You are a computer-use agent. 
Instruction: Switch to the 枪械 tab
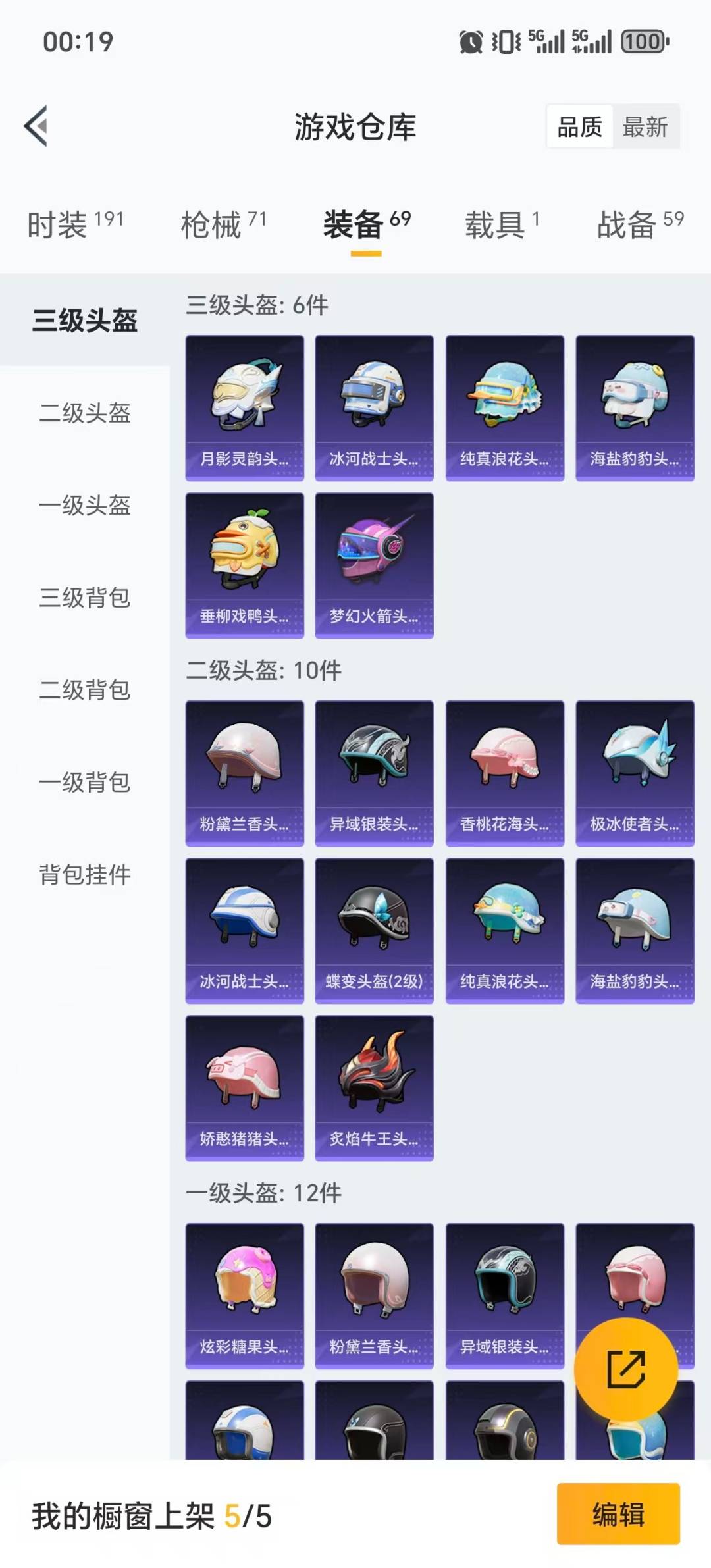[x=223, y=224]
